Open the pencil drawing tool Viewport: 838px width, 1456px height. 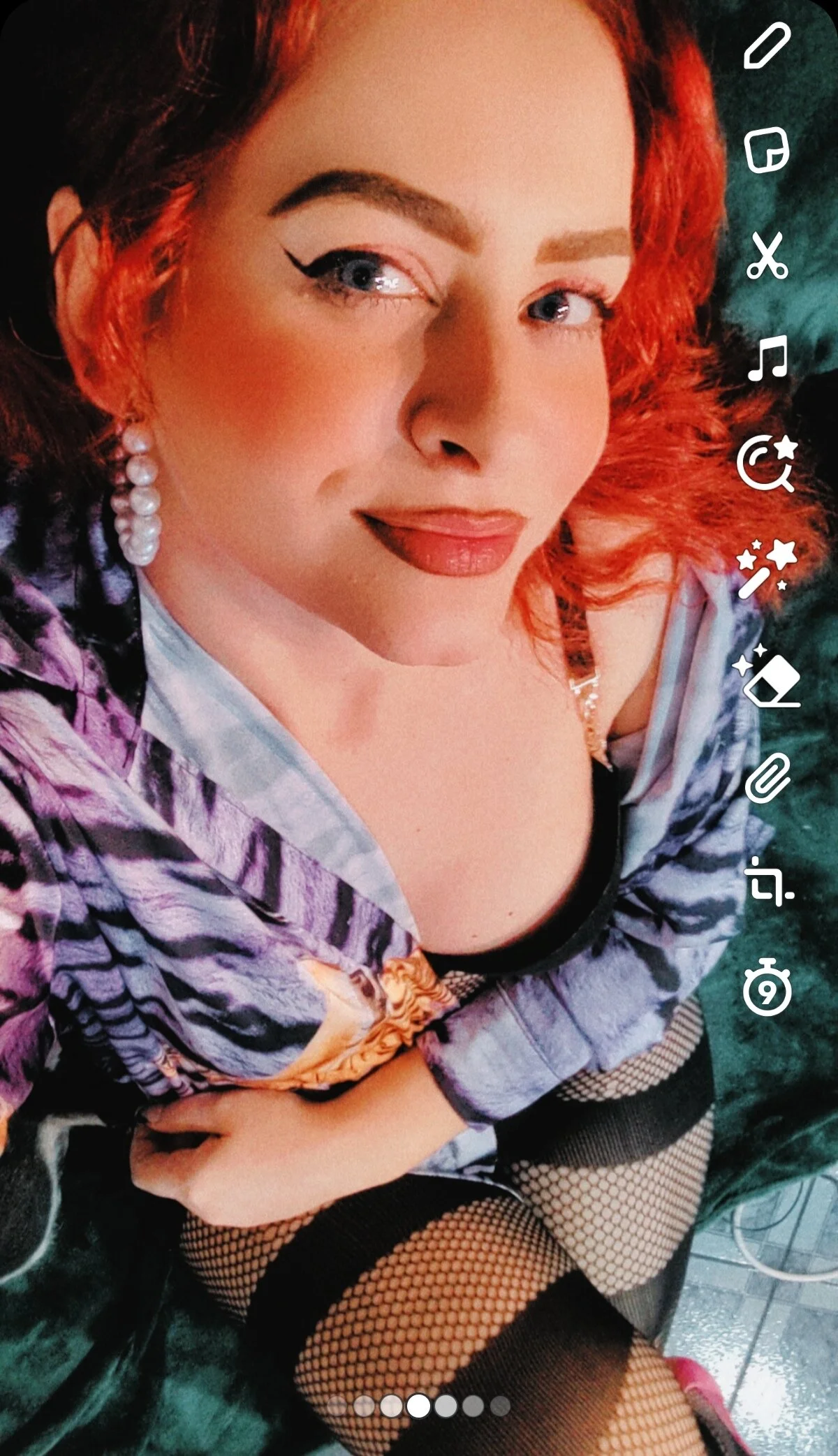[767, 45]
